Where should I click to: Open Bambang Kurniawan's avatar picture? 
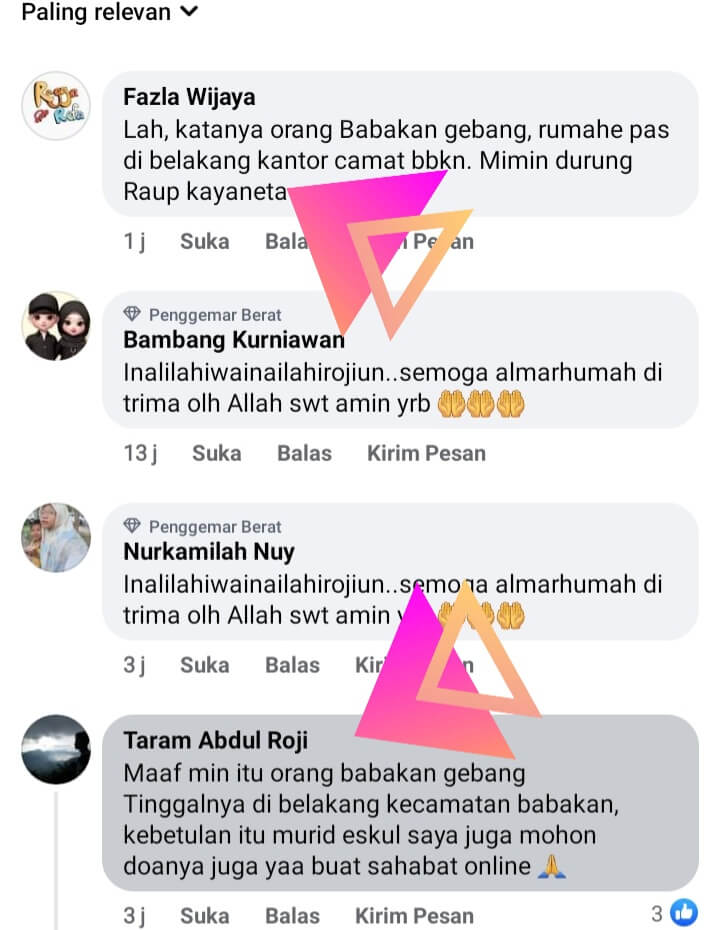pos(56,326)
